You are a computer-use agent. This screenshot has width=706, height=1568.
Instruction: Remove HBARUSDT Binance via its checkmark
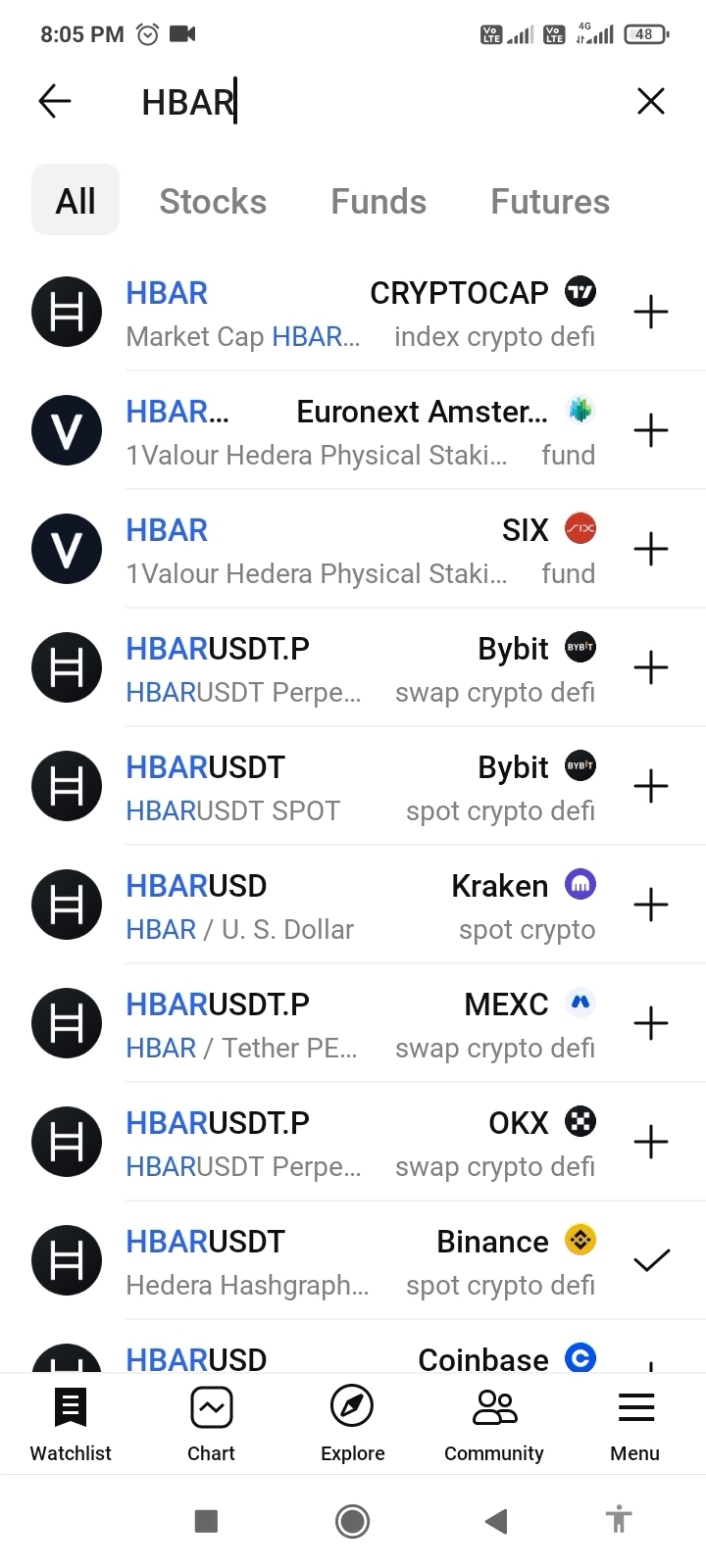pos(651,1261)
